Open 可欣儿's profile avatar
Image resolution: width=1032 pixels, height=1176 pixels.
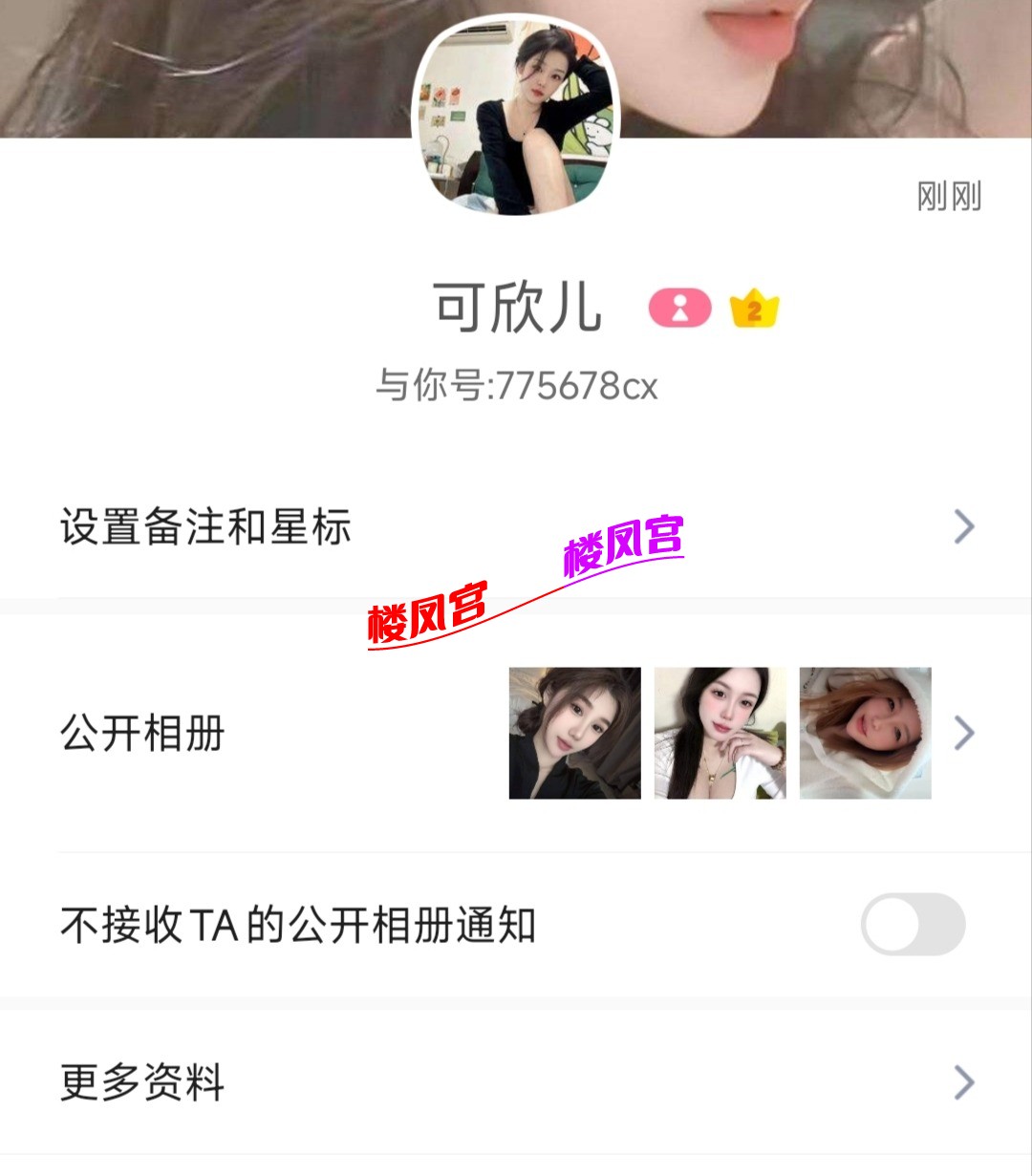pos(516,117)
